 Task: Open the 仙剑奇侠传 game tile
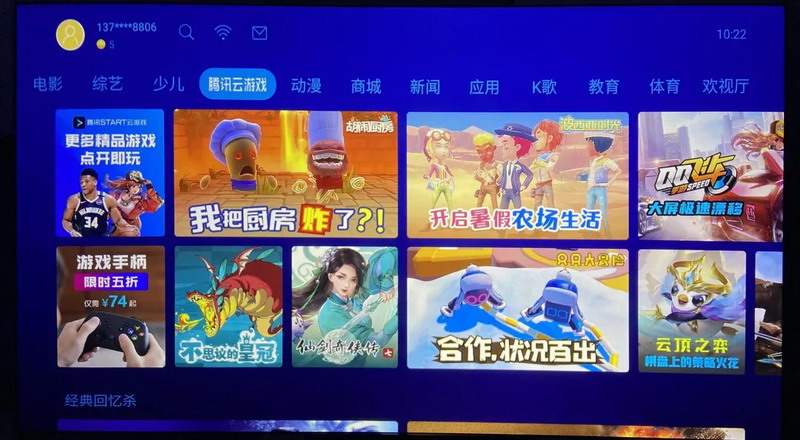[x=344, y=307]
